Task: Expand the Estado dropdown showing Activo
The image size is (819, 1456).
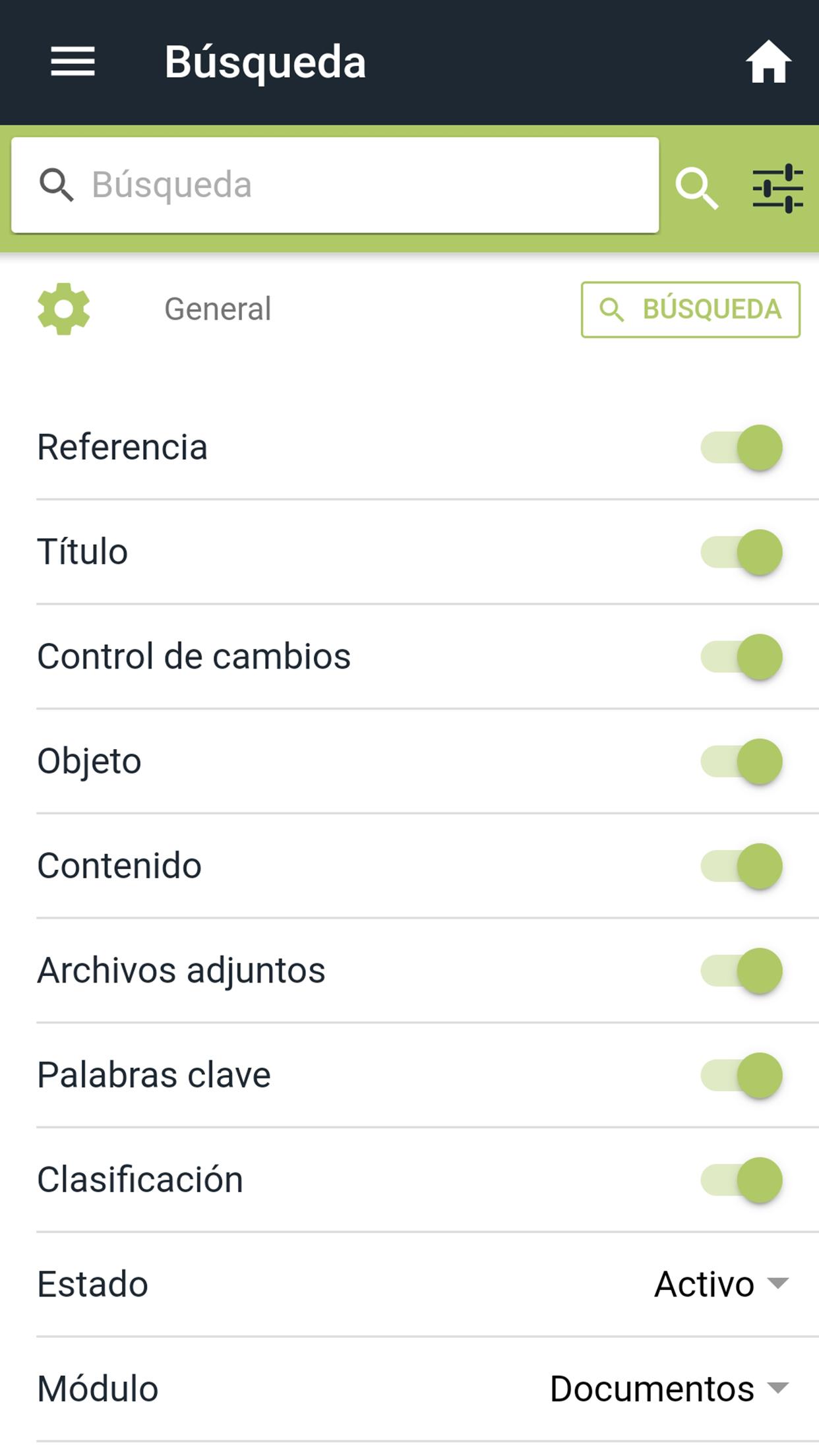Action: tap(721, 1284)
